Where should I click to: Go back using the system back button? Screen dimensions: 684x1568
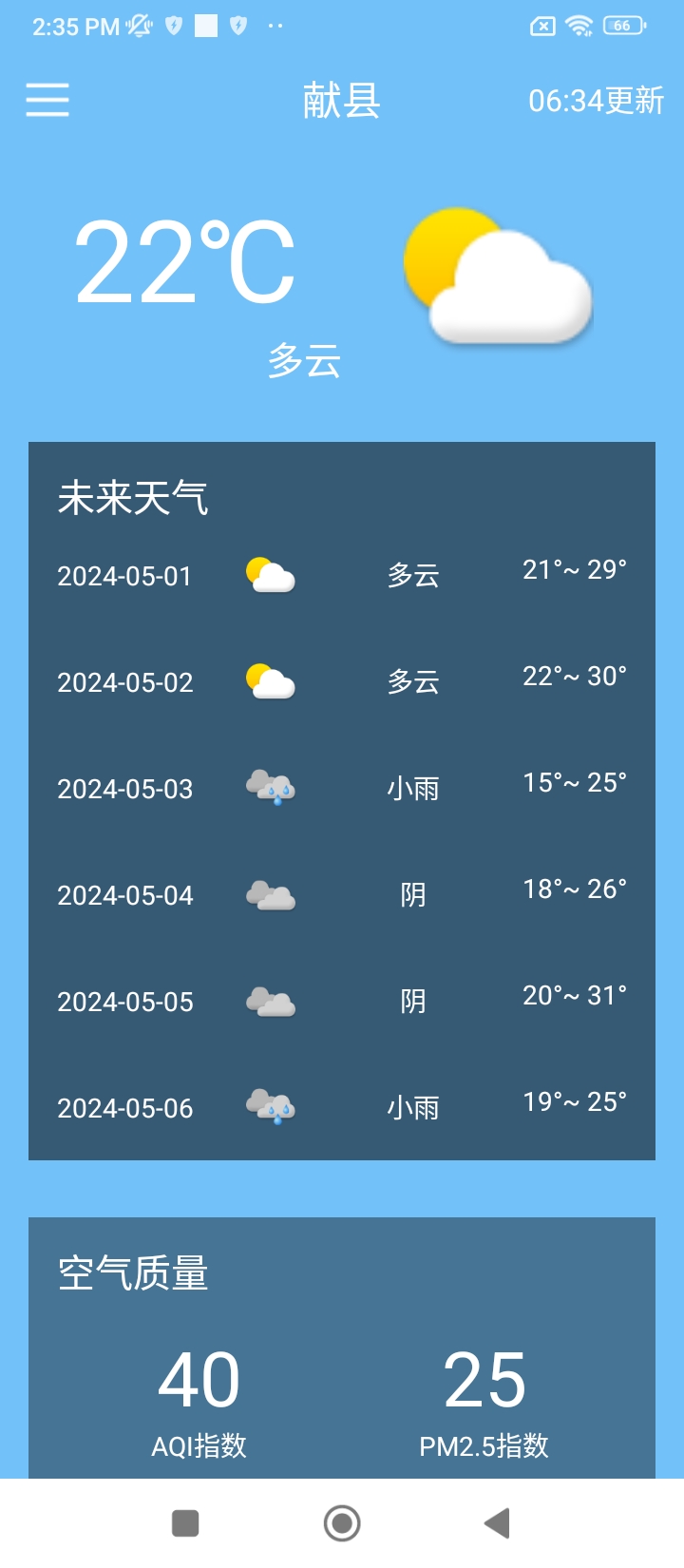[x=497, y=1523]
